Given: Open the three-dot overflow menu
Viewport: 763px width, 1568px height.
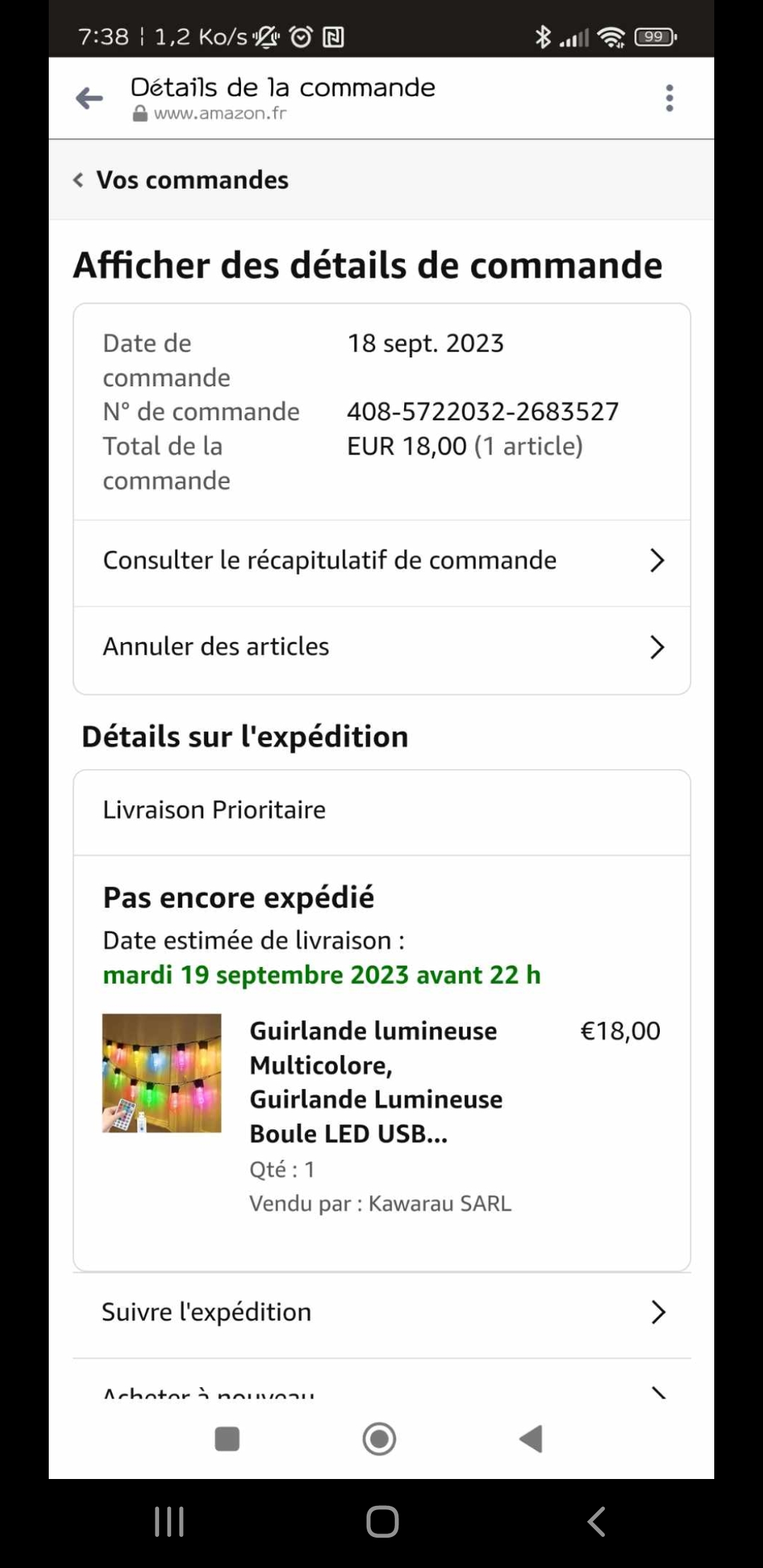Looking at the screenshot, I should (x=669, y=98).
